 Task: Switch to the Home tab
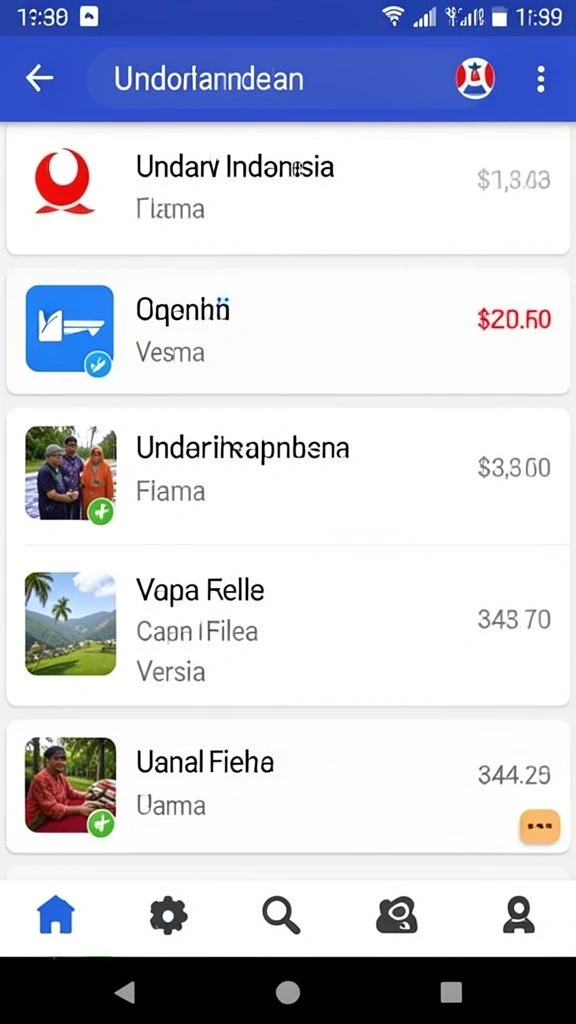coord(56,915)
